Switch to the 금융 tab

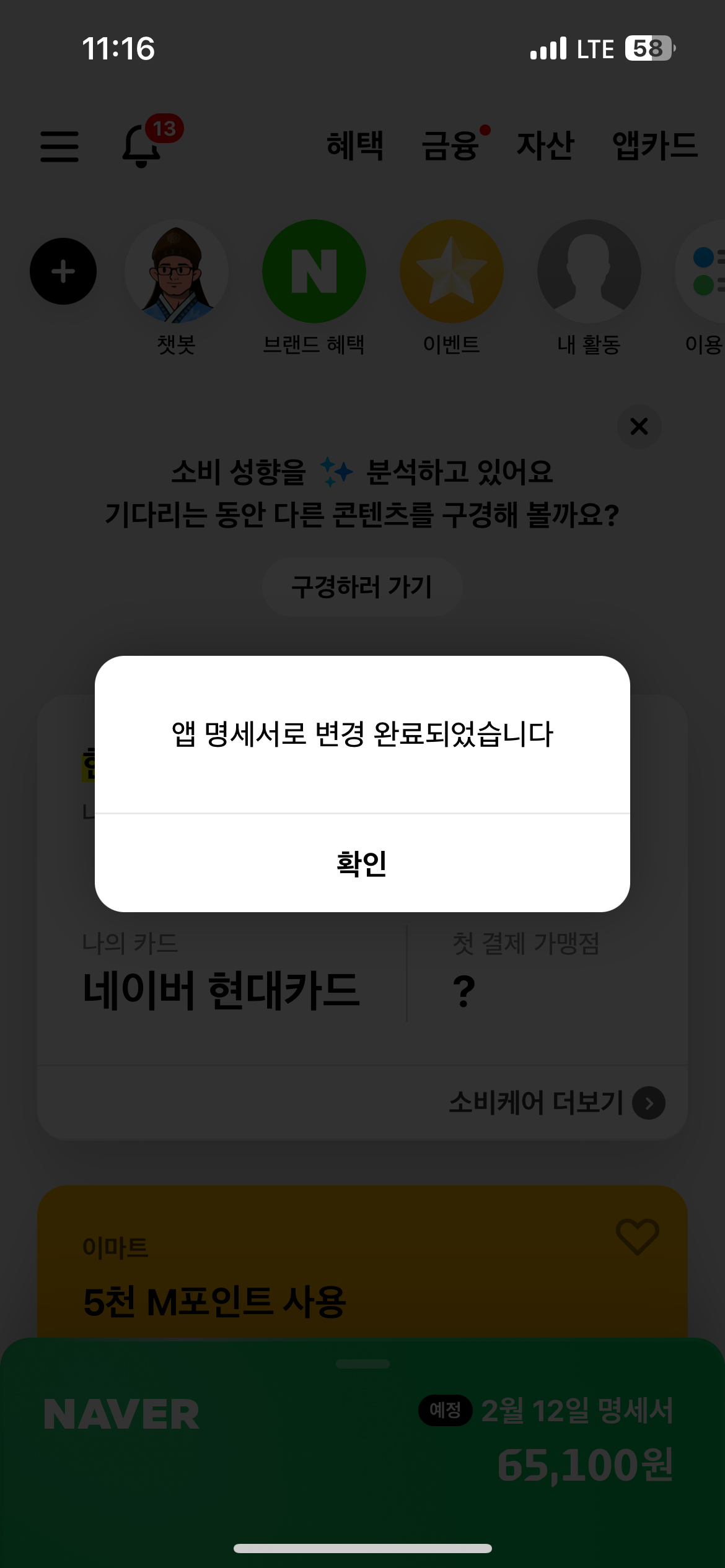(x=451, y=146)
